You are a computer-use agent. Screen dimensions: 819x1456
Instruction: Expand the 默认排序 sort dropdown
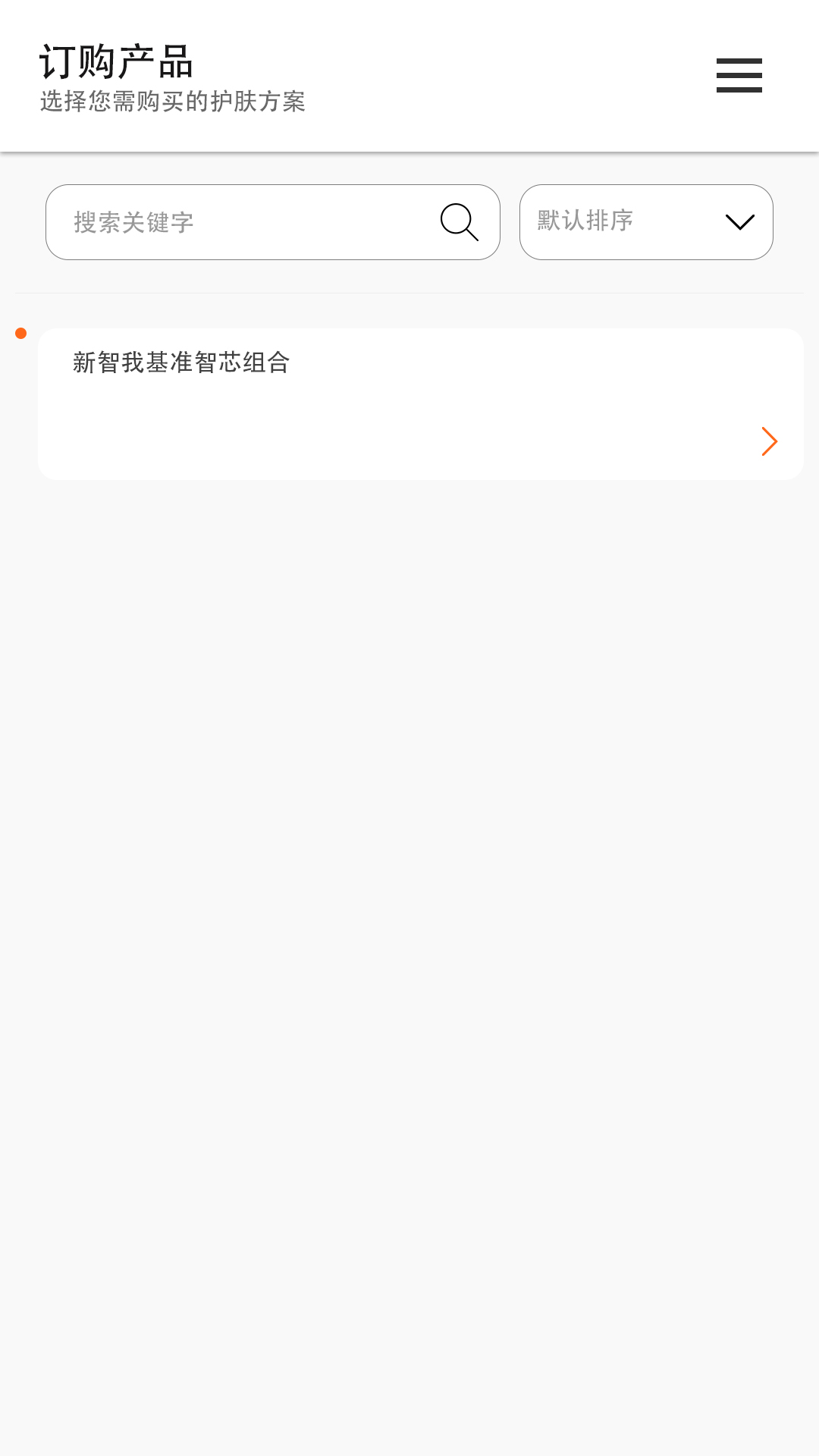(646, 222)
